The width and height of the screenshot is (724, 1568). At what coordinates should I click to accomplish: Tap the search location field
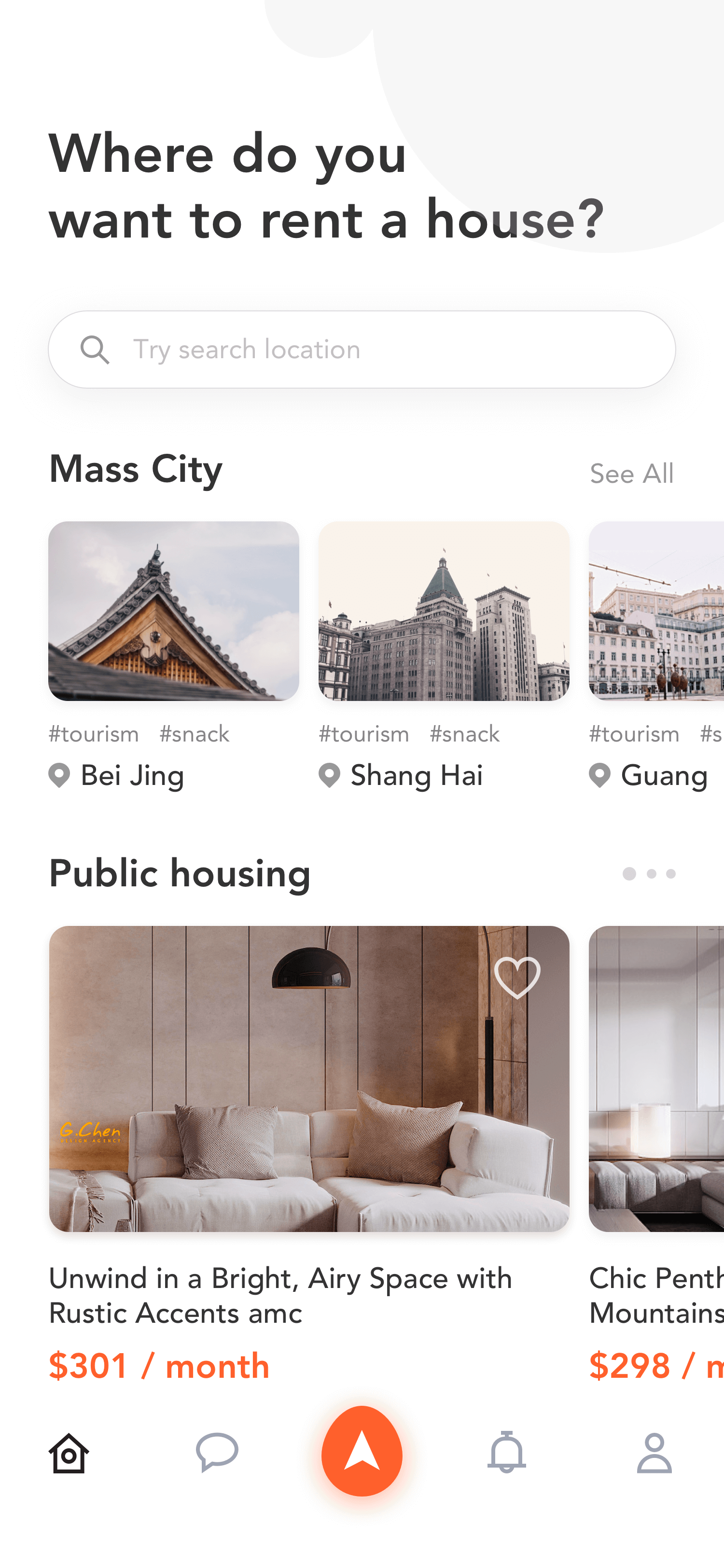tap(362, 350)
